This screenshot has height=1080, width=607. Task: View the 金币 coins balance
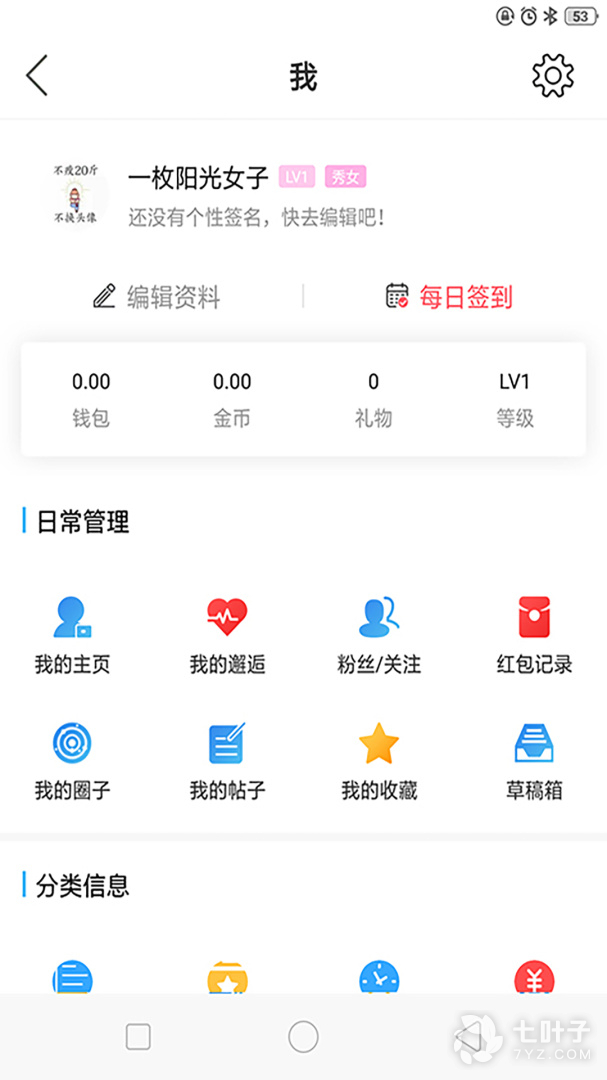232,399
